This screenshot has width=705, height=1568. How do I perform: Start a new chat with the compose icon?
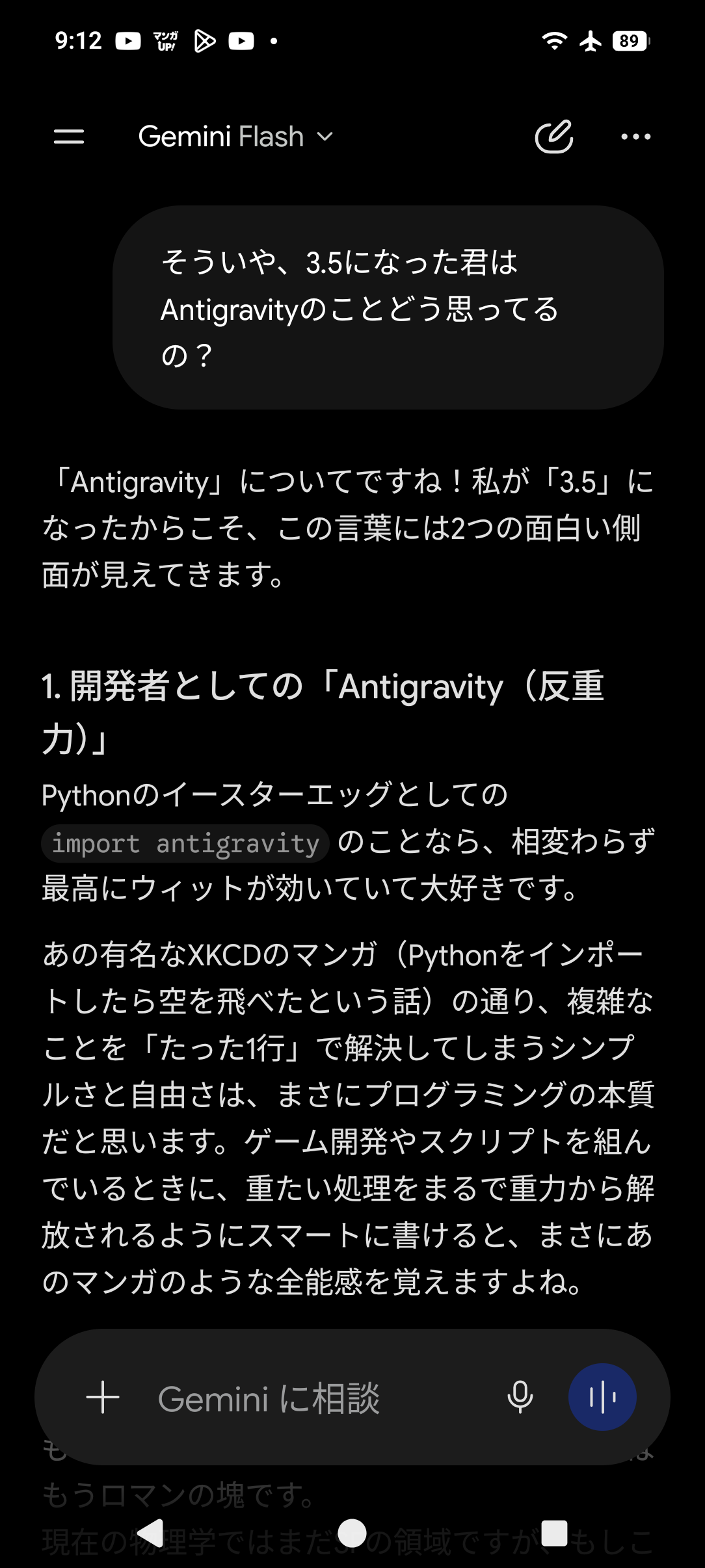(554, 137)
